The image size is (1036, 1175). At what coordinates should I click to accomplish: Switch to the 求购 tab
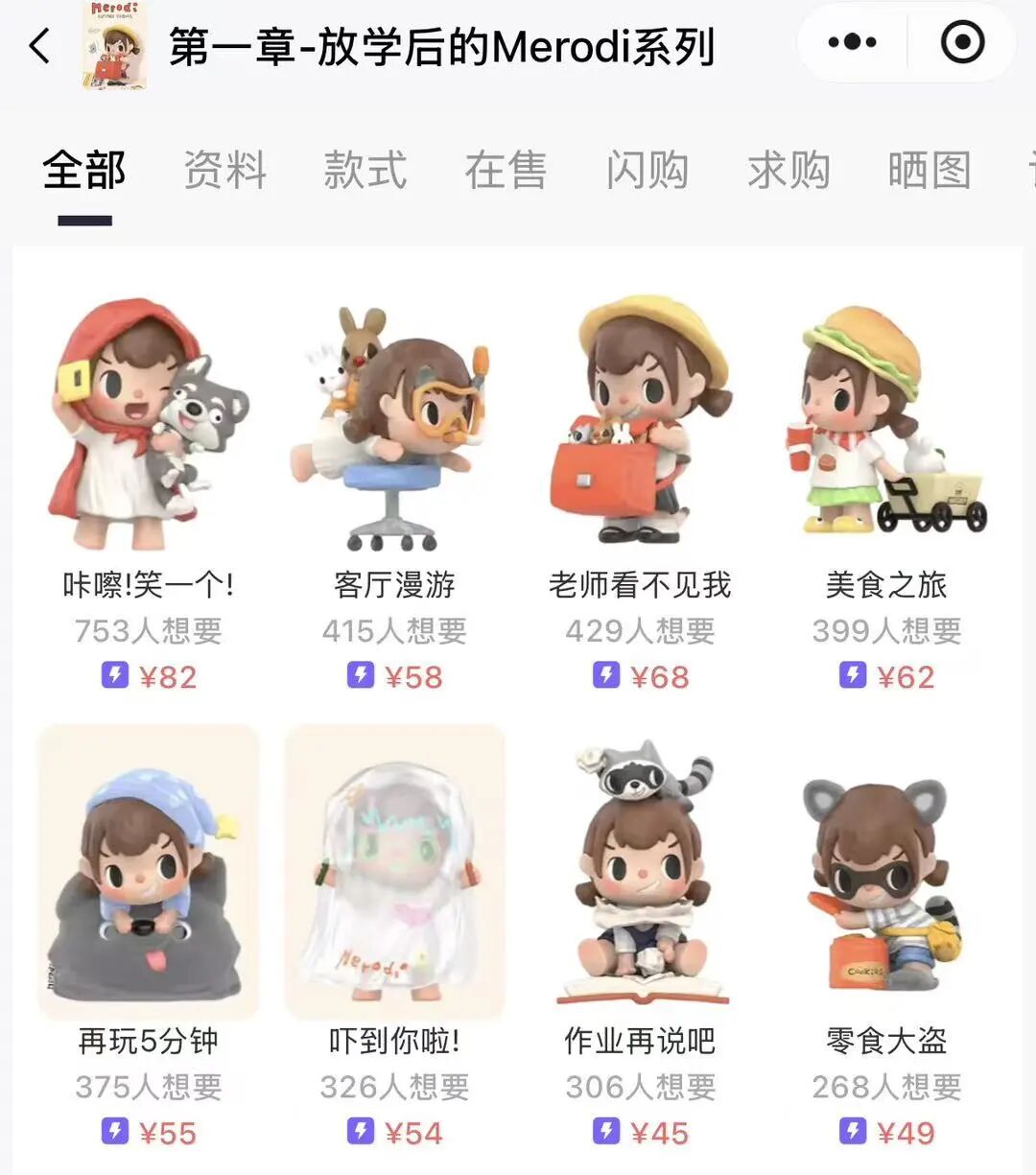pyautogui.click(x=789, y=171)
